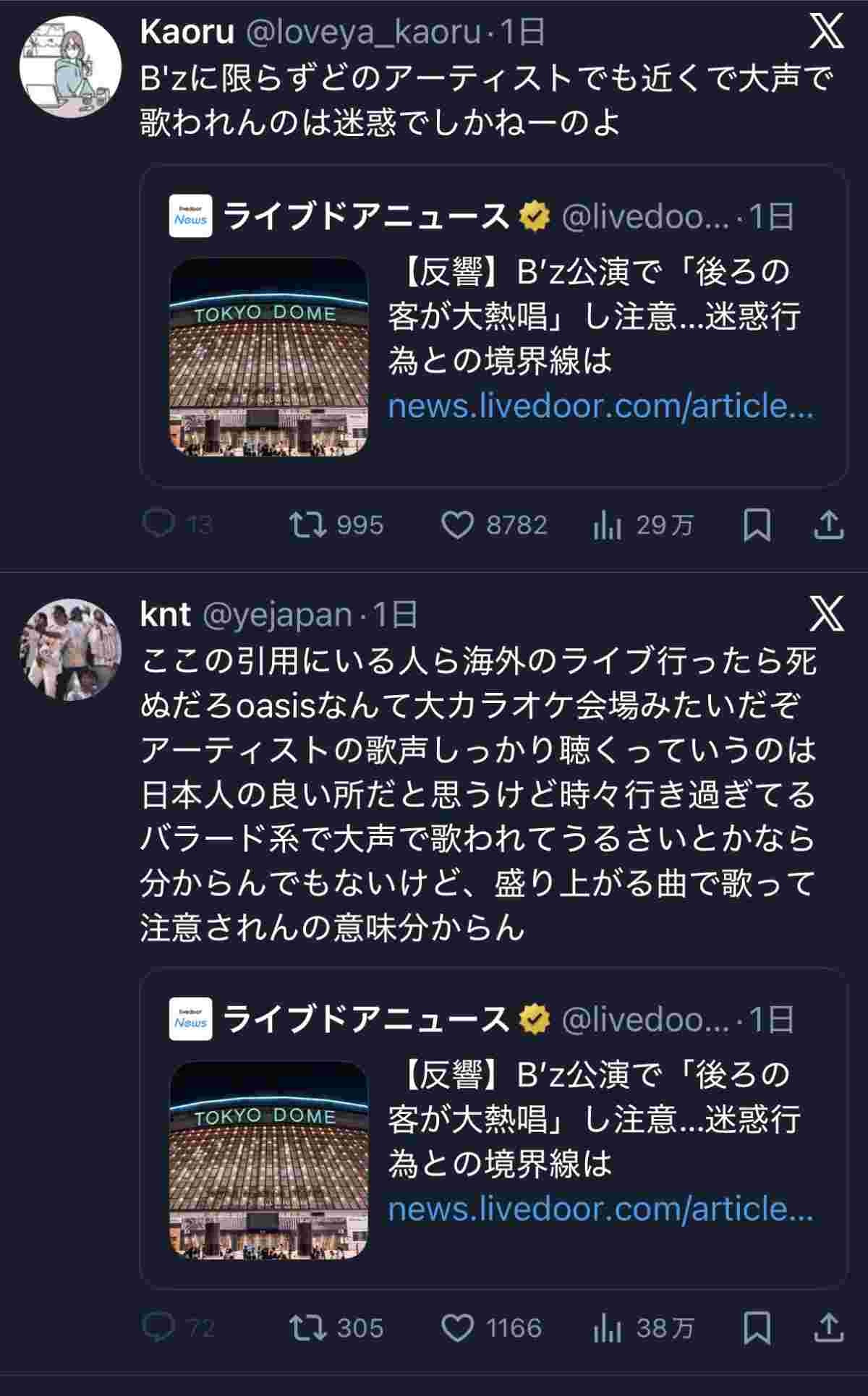This screenshot has height=1396, width=868.
Task: View analytics of knt's post
Action: pyautogui.click(x=608, y=1329)
